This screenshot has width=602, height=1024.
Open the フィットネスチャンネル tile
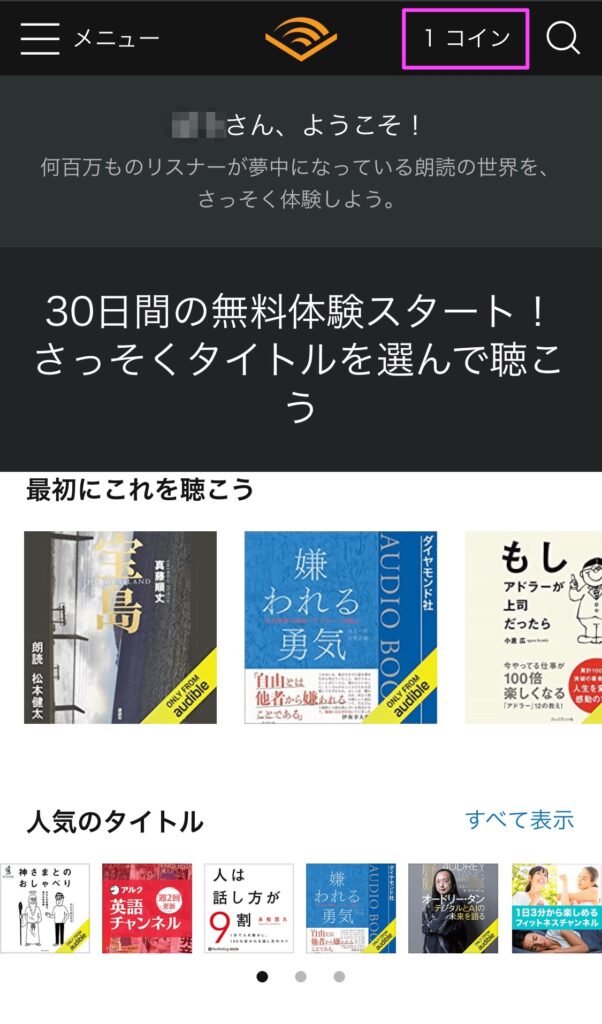(556, 908)
